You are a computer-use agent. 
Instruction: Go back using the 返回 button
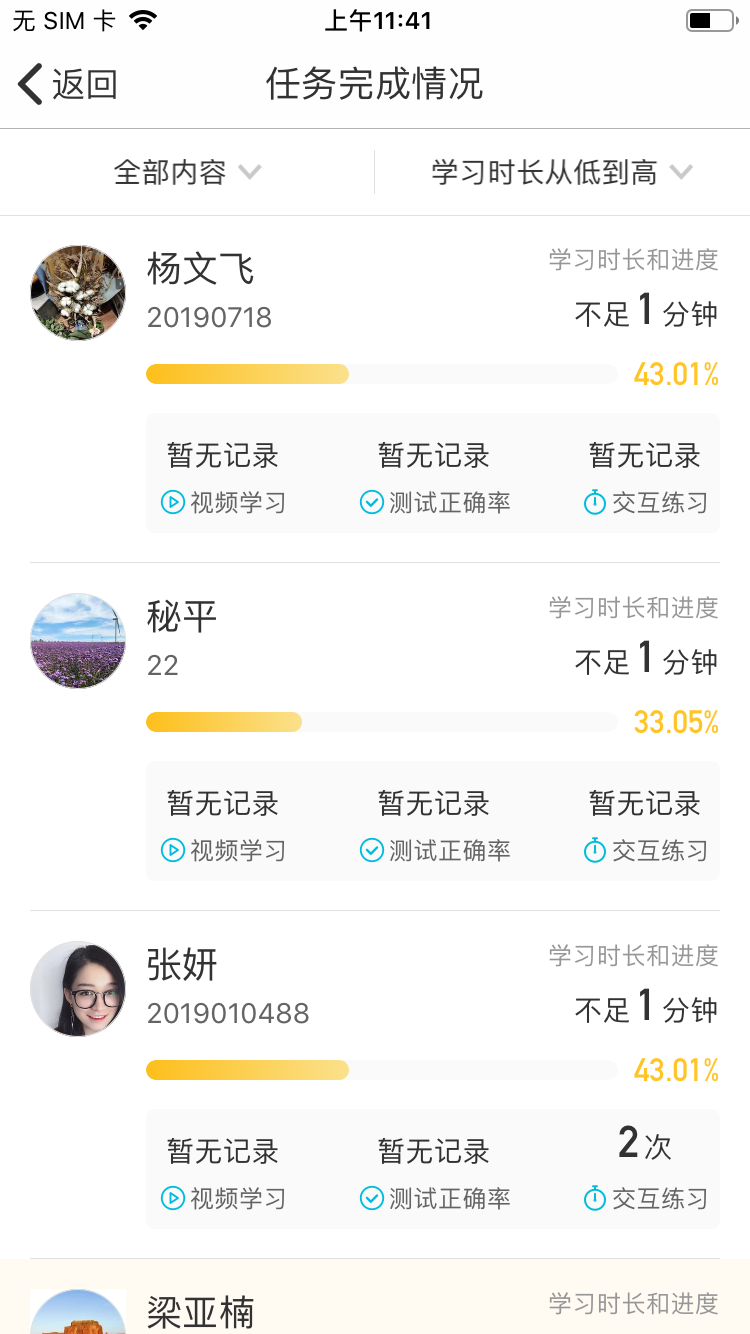68,85
